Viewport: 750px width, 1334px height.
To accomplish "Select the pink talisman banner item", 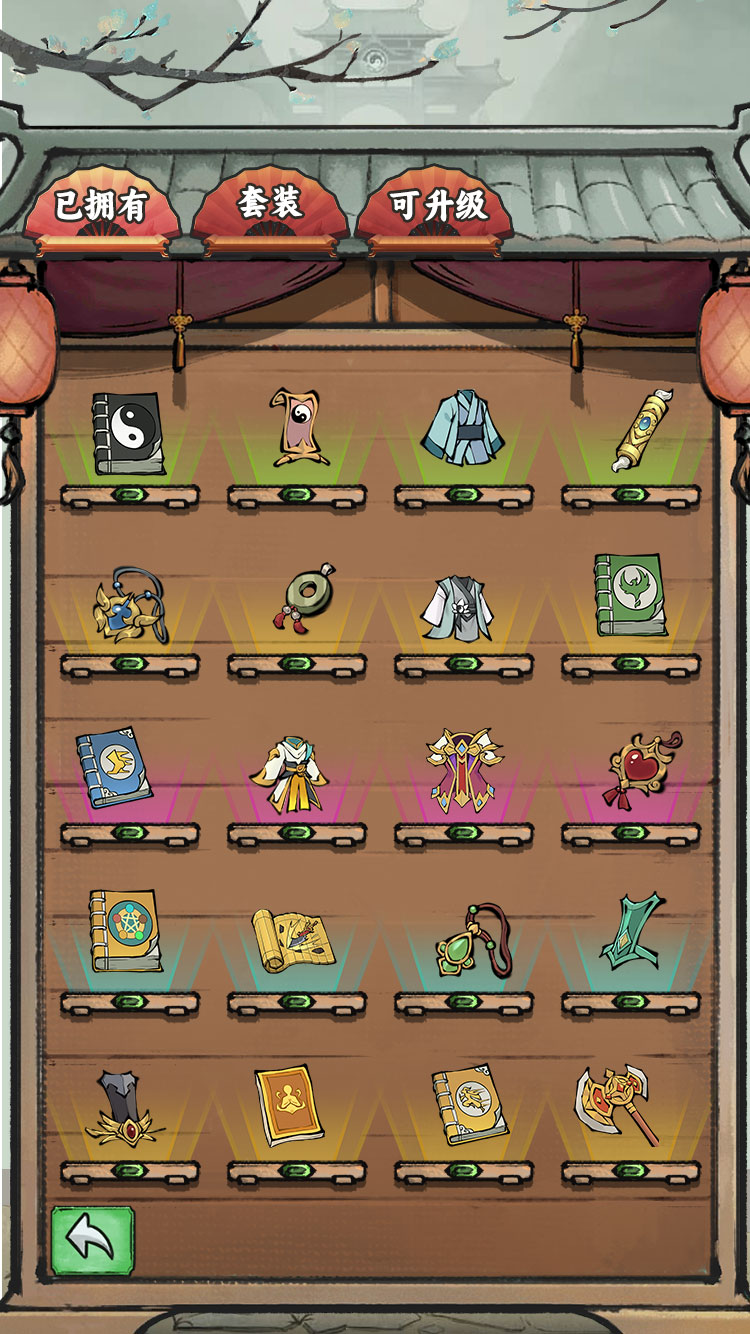I will [x=296, y=428].
